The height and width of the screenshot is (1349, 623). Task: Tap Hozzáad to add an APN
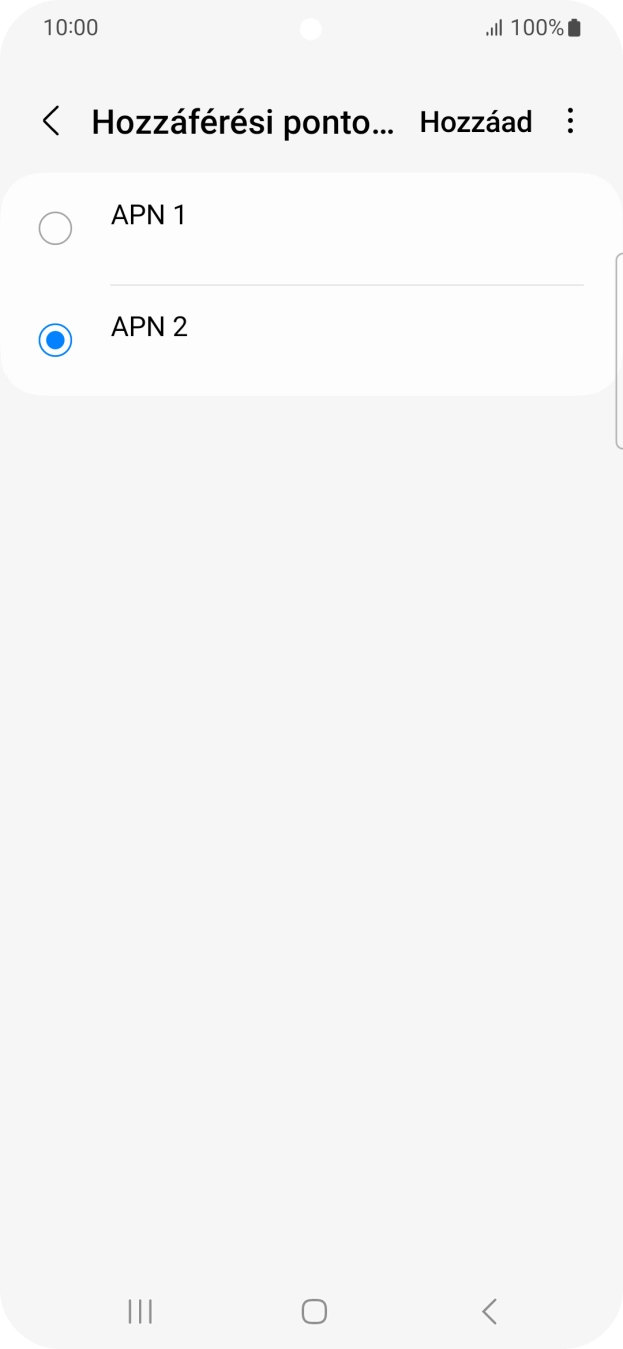(x=475, y=122)
